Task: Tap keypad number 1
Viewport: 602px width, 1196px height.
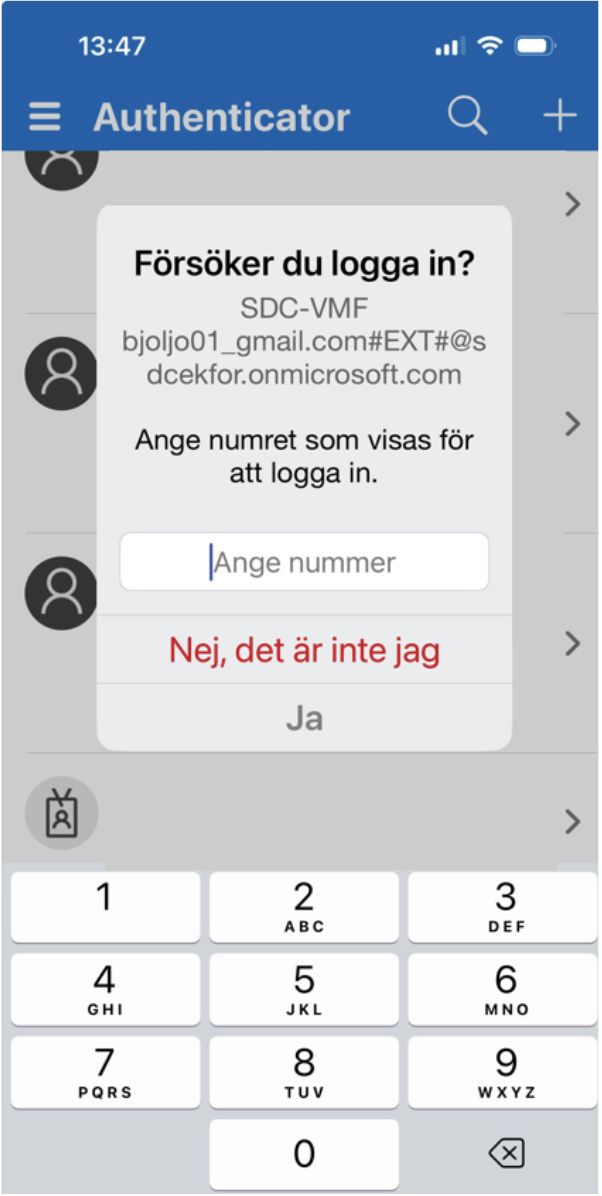Action: (x=105, y=907)
